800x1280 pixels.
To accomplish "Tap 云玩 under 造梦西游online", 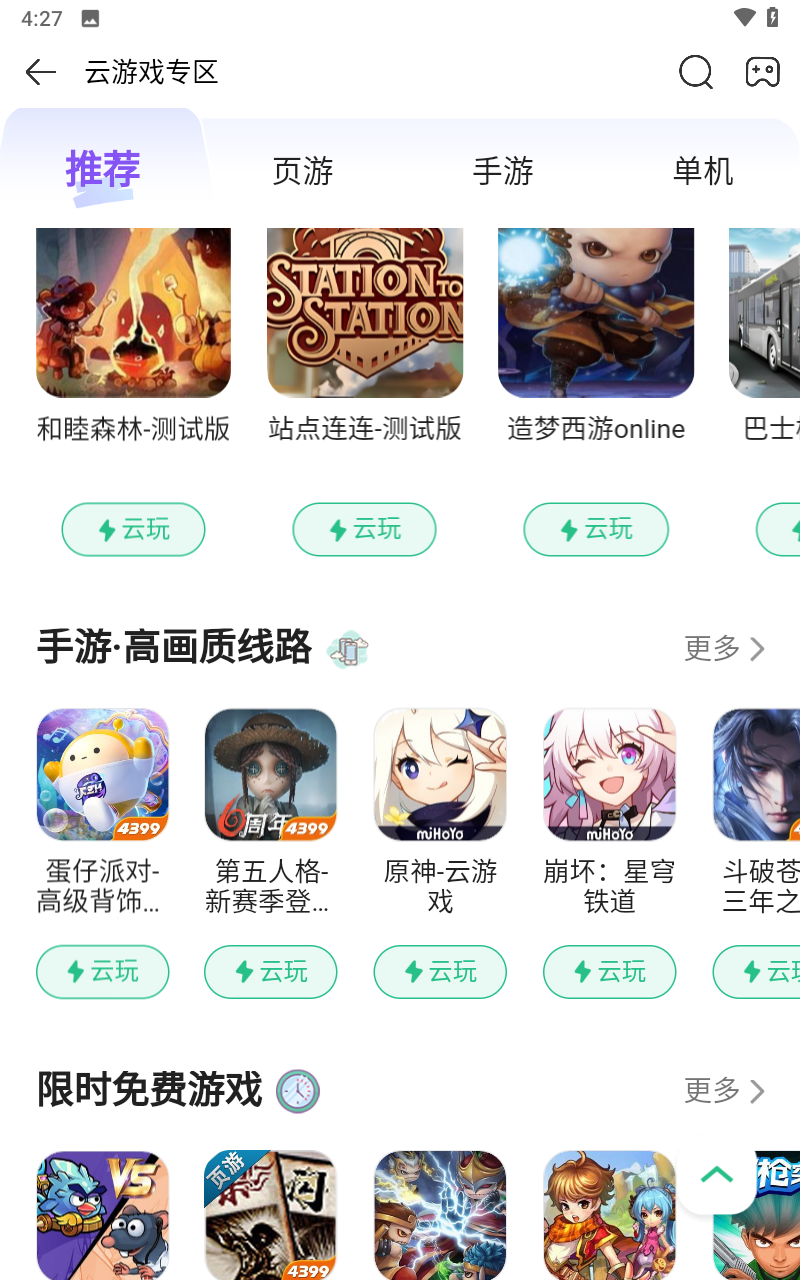I will 595,529.
